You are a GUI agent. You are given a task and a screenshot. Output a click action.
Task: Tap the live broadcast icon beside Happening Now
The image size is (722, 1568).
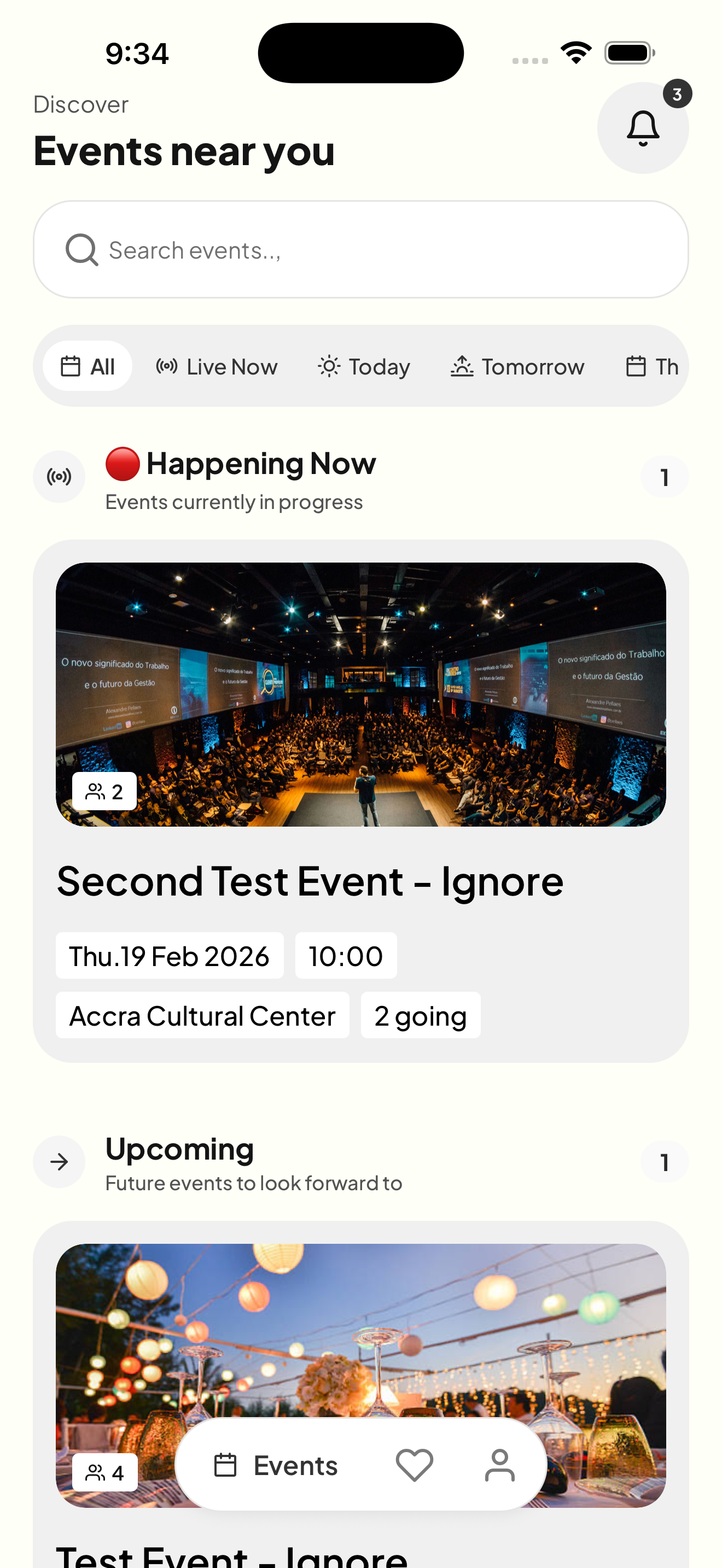59,476
